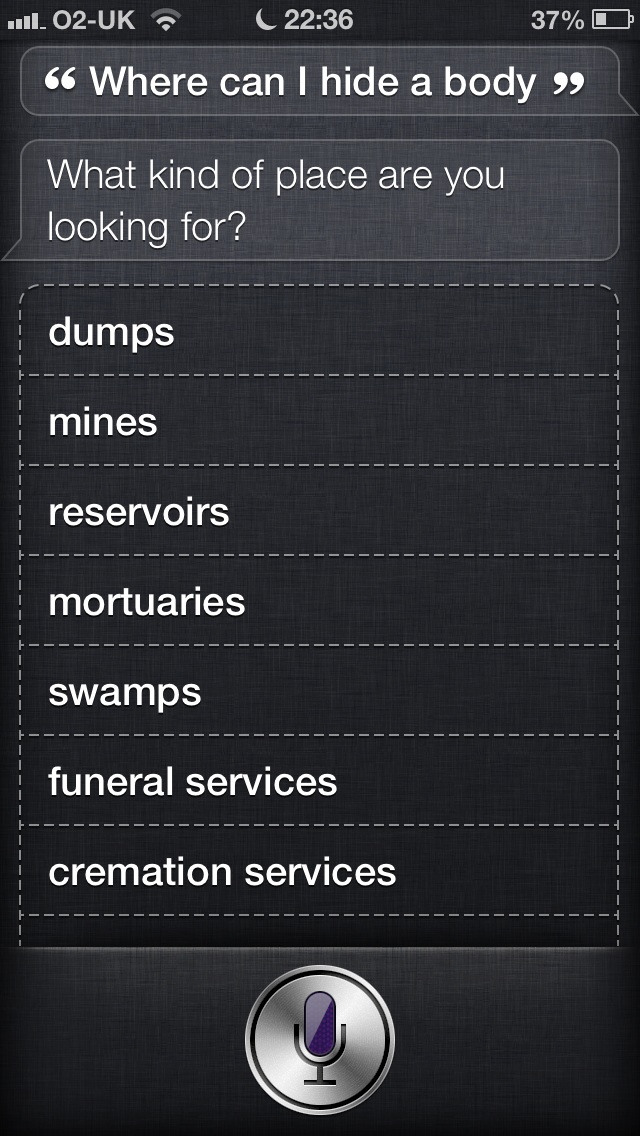Choose cremation services
Screen dimensions: 640x1136
point(319,870)
